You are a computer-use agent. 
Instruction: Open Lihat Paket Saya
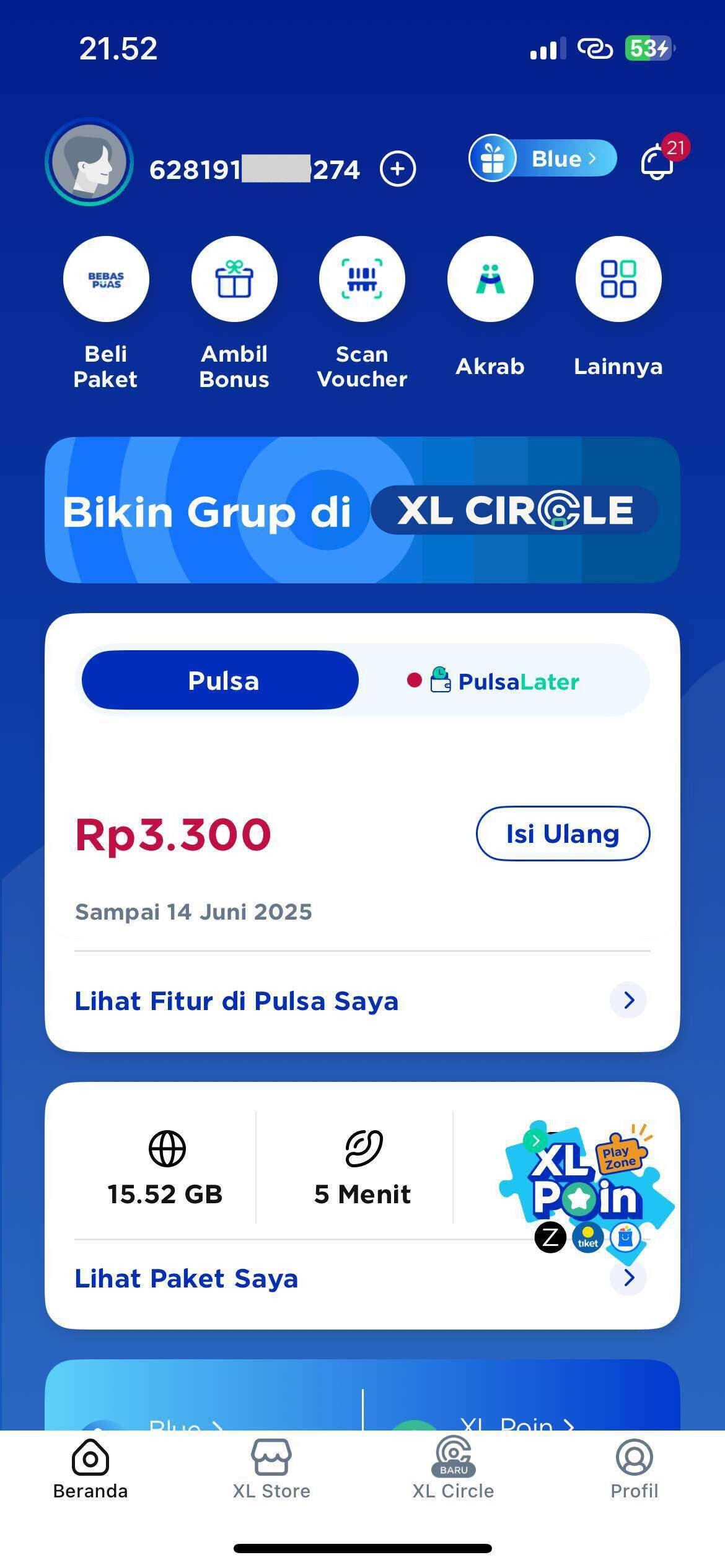tap(362, 1278)
